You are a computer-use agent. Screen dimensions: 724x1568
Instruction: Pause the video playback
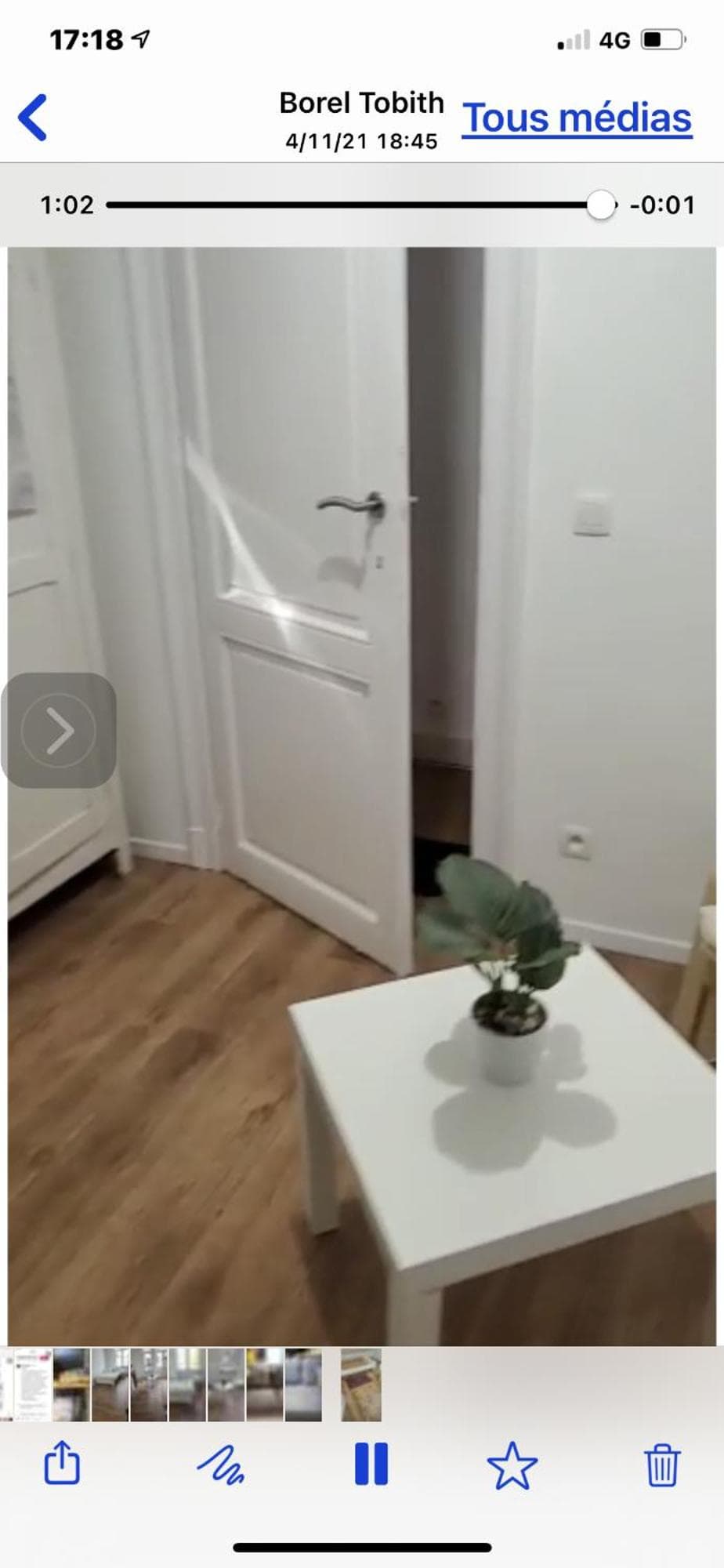click(x=371, y=1464)
